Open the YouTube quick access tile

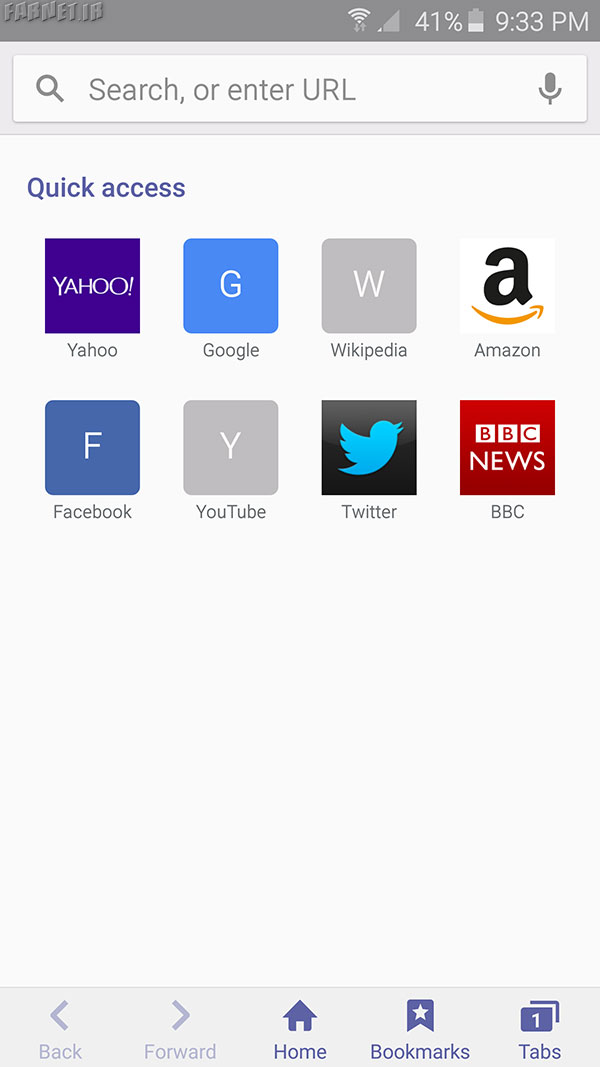tap(231, 448)
